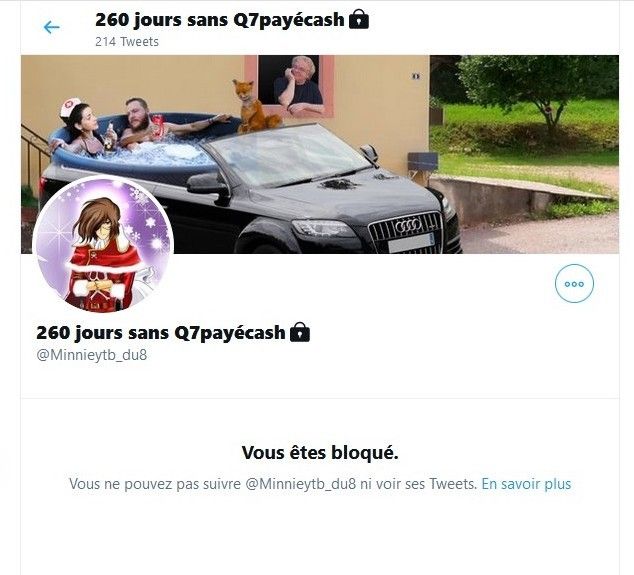
Task: View the round profile picture
Action: [103, 245]
